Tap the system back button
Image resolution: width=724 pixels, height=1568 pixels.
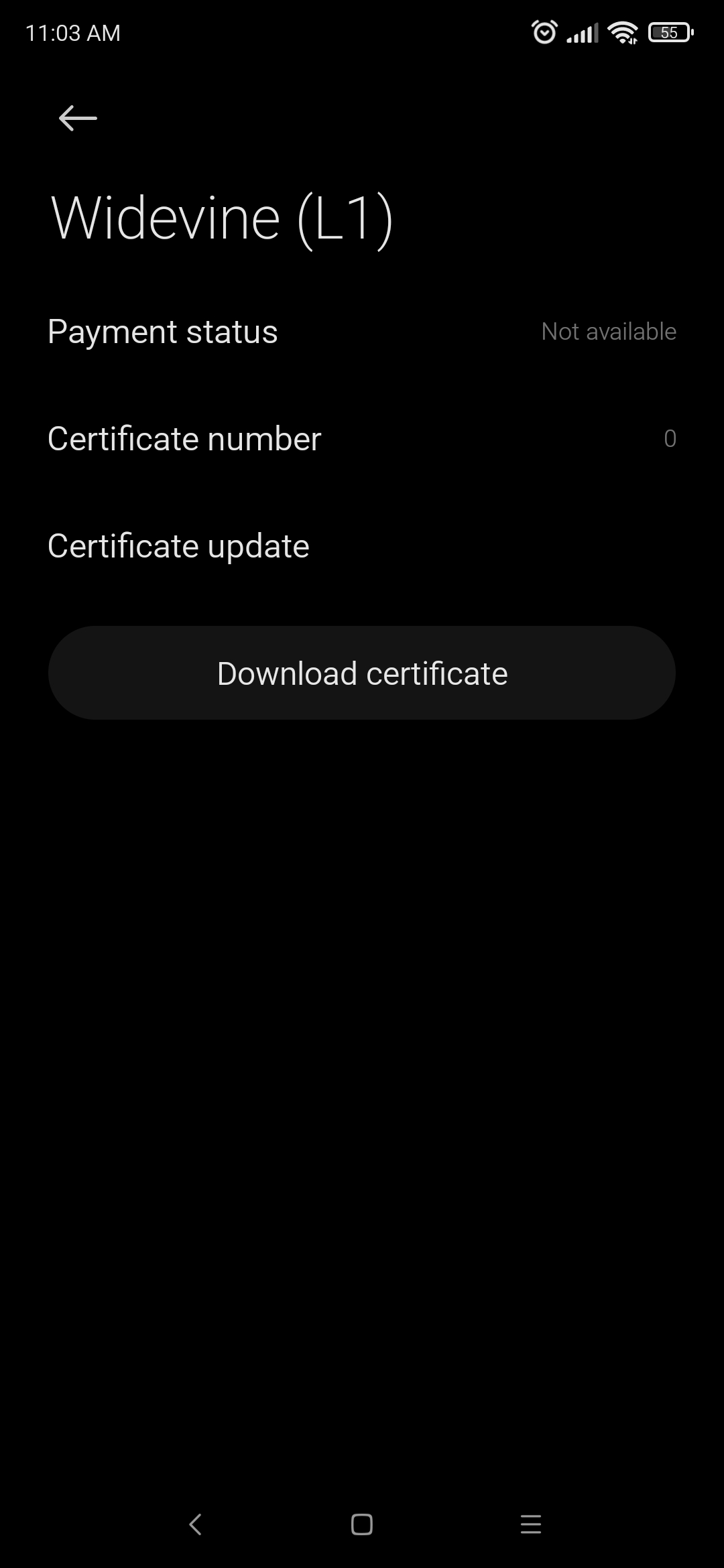click(x=195, y=1524)
